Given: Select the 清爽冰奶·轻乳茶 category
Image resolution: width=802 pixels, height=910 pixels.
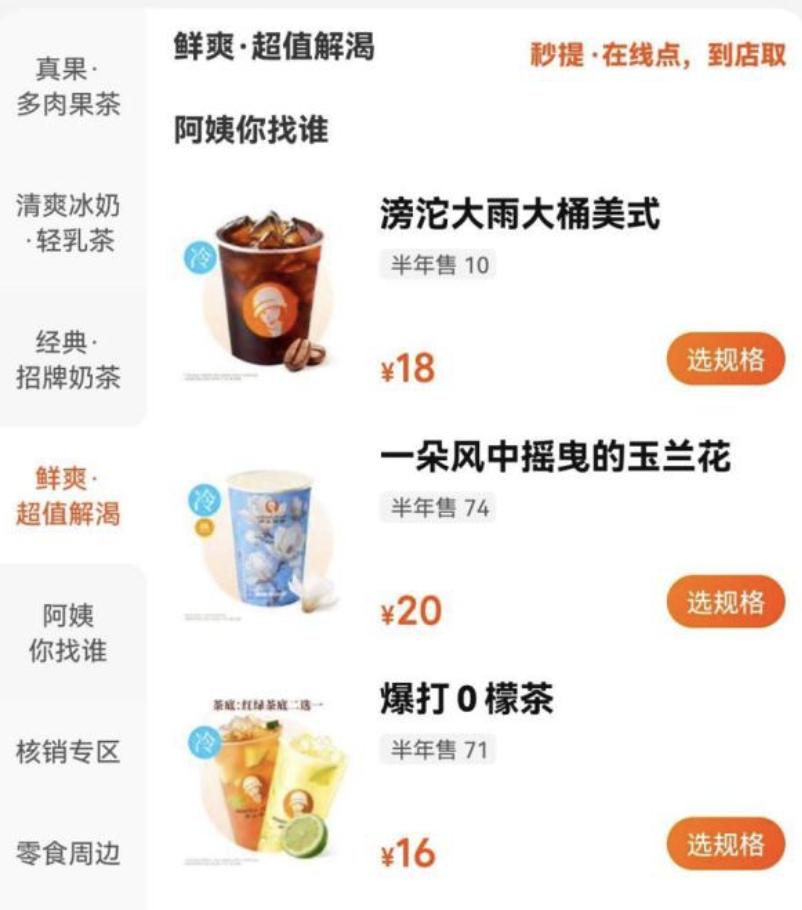Looking at the screenshot, I should click(68, 223).
